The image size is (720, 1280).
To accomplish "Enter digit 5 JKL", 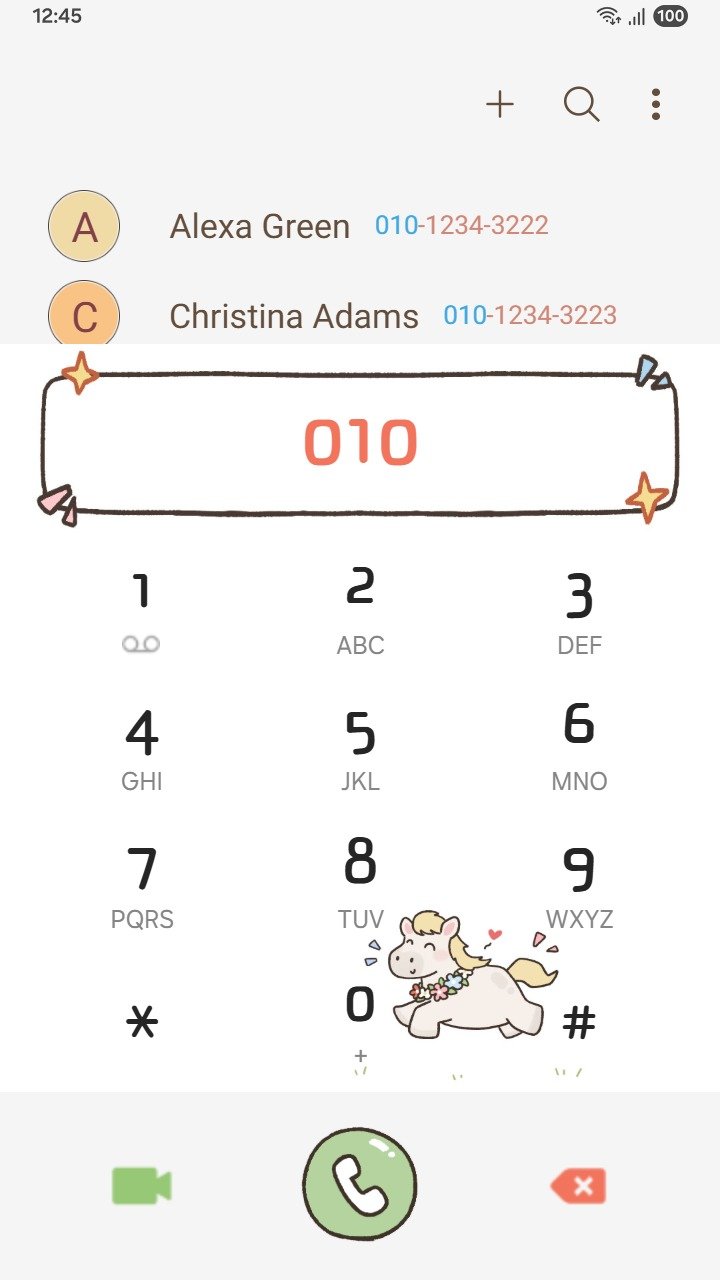I will point(360,745).
